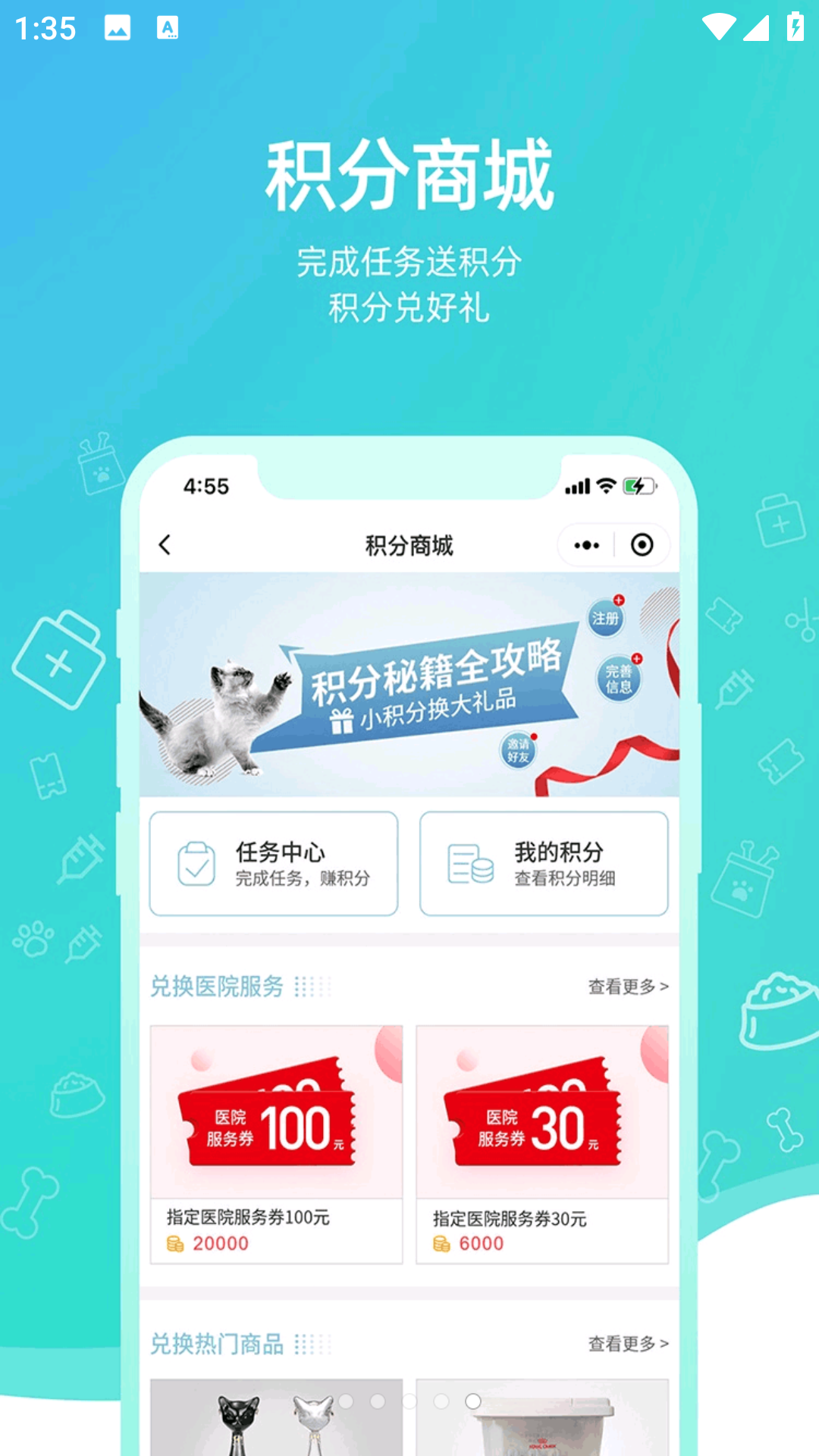Select the fourth page indicator dot

click(x=441, y=1401)
